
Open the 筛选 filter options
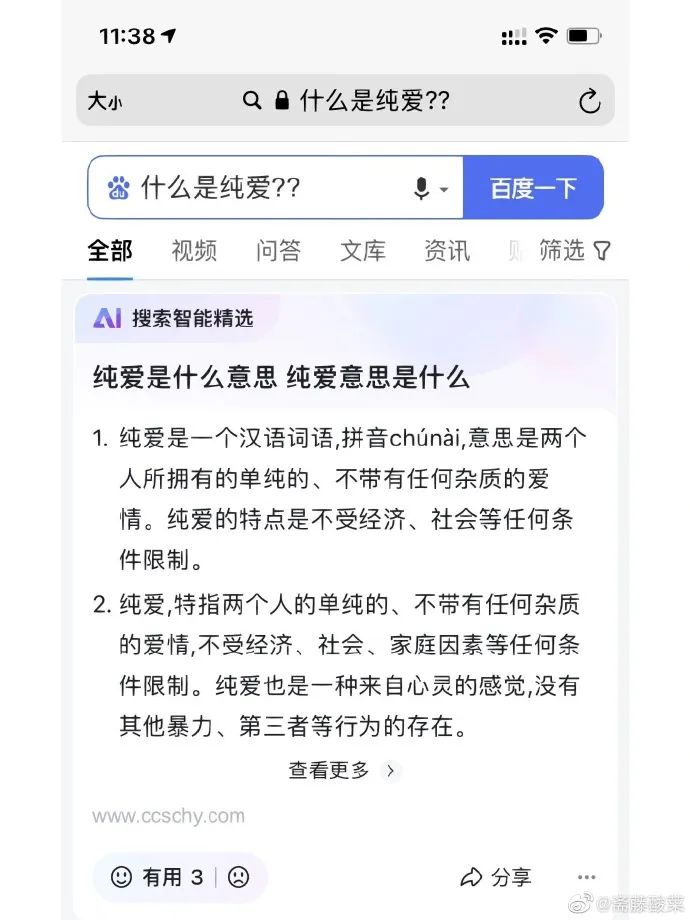(x=574, y=251)
